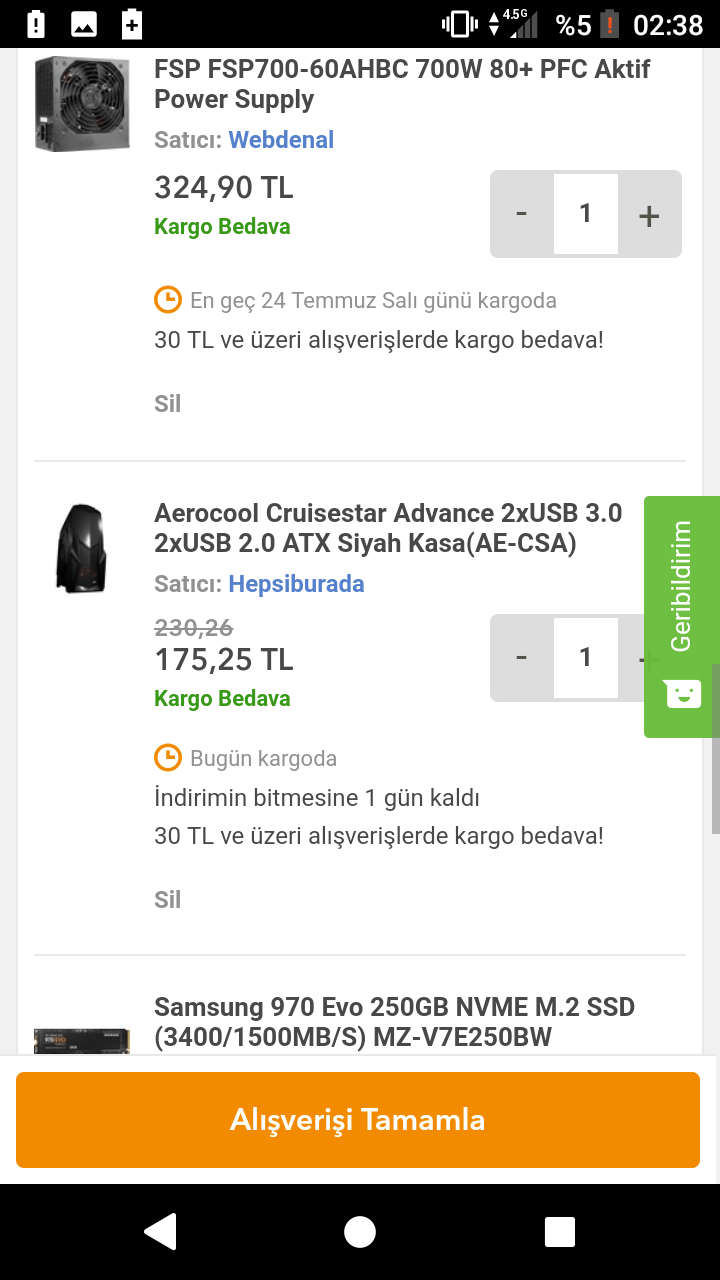Open Aerocool Cruisestar Advance case product
The height and width of the screenshot is (1280, 720).
(x=387, y=528)
